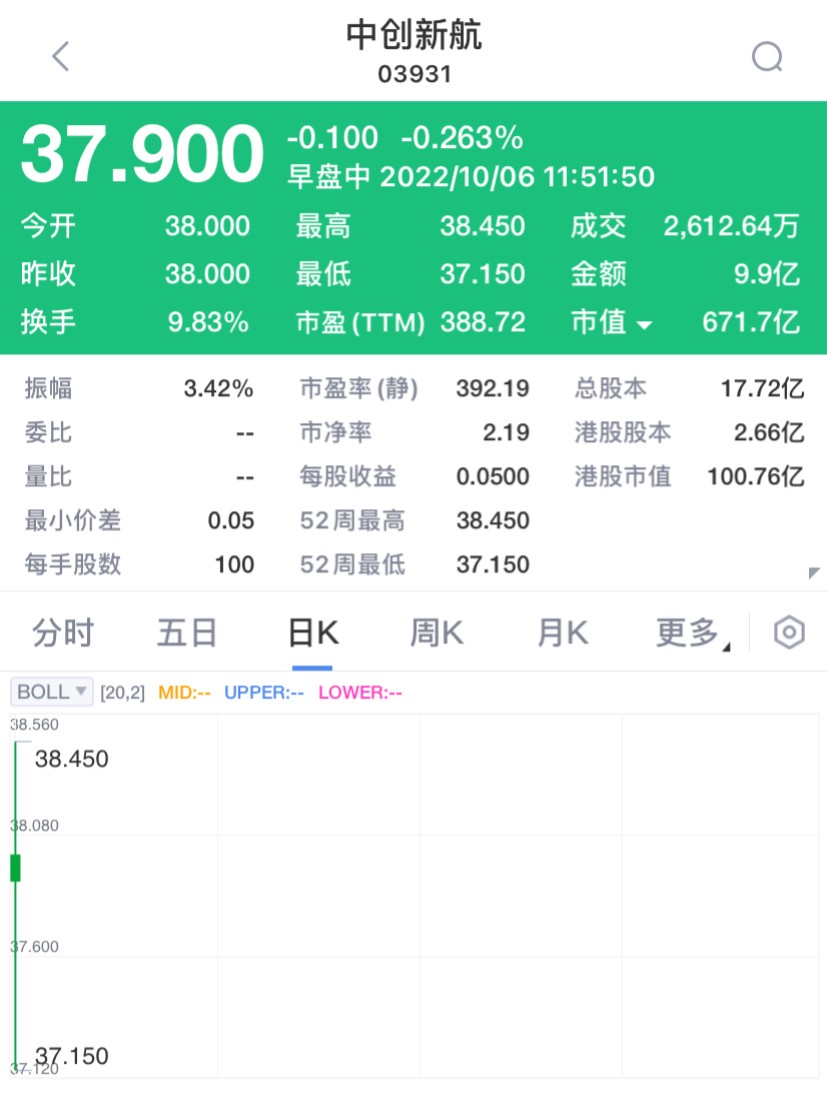827x1094 pixels.
Task: Switch to the 周K chart tab
Action: tap(437, 633)
